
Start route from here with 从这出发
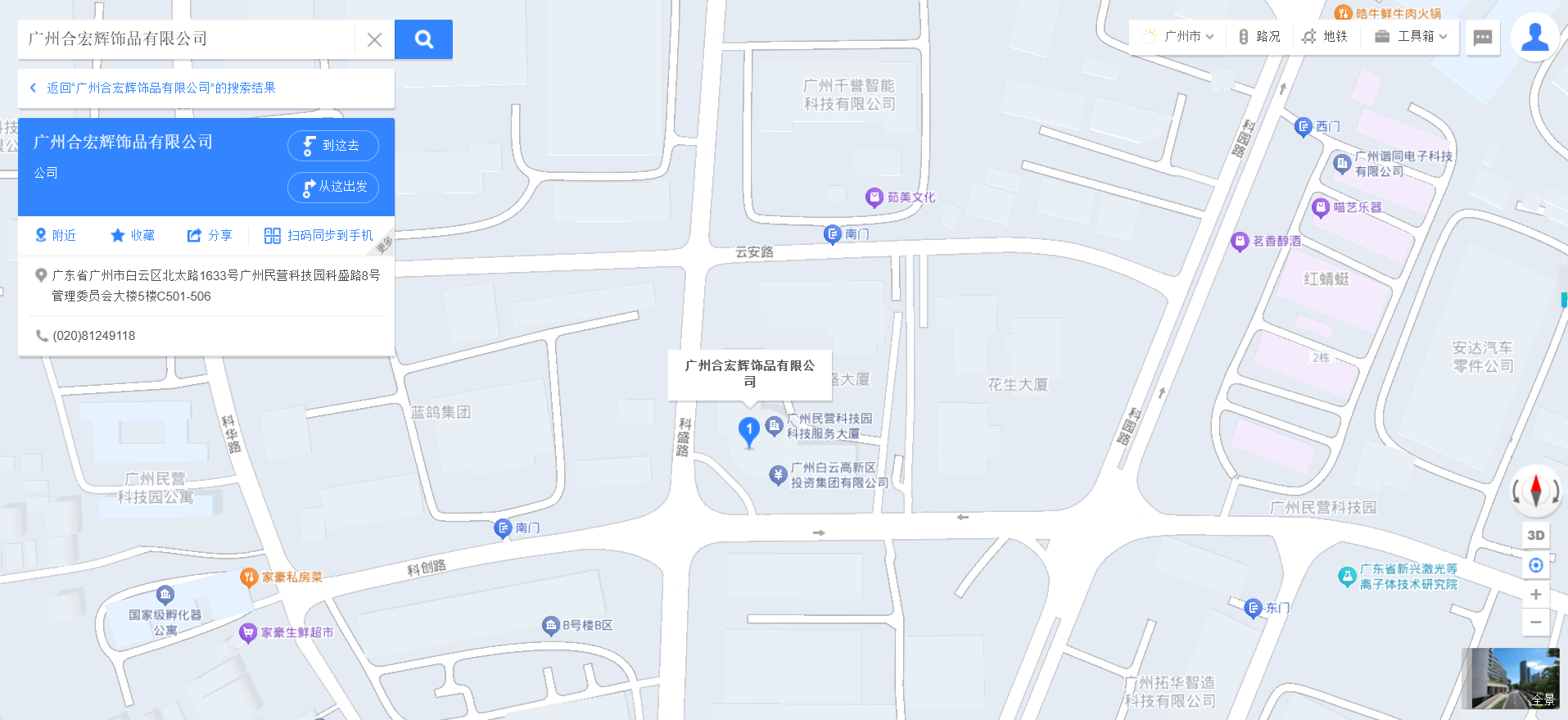pyautogui.click(x=332, y=187)
